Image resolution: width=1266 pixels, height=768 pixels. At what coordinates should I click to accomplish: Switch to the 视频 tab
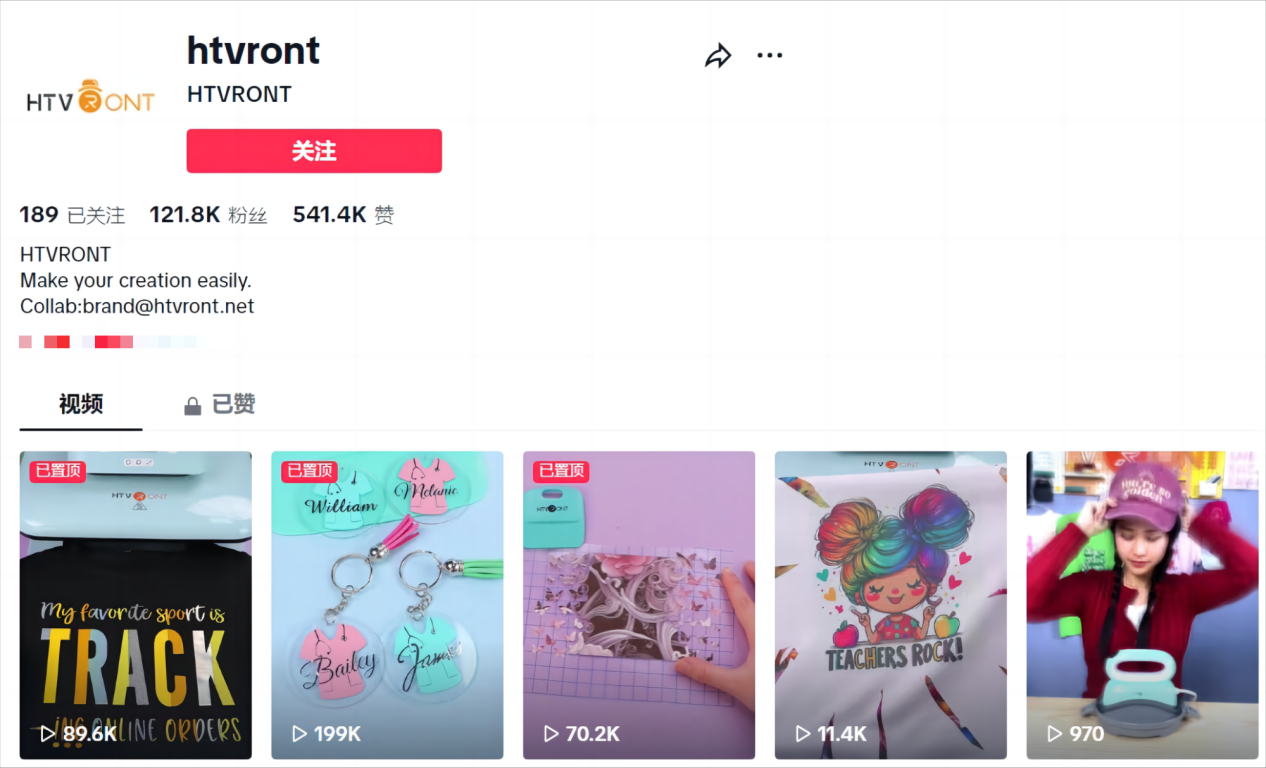[81, 404]
